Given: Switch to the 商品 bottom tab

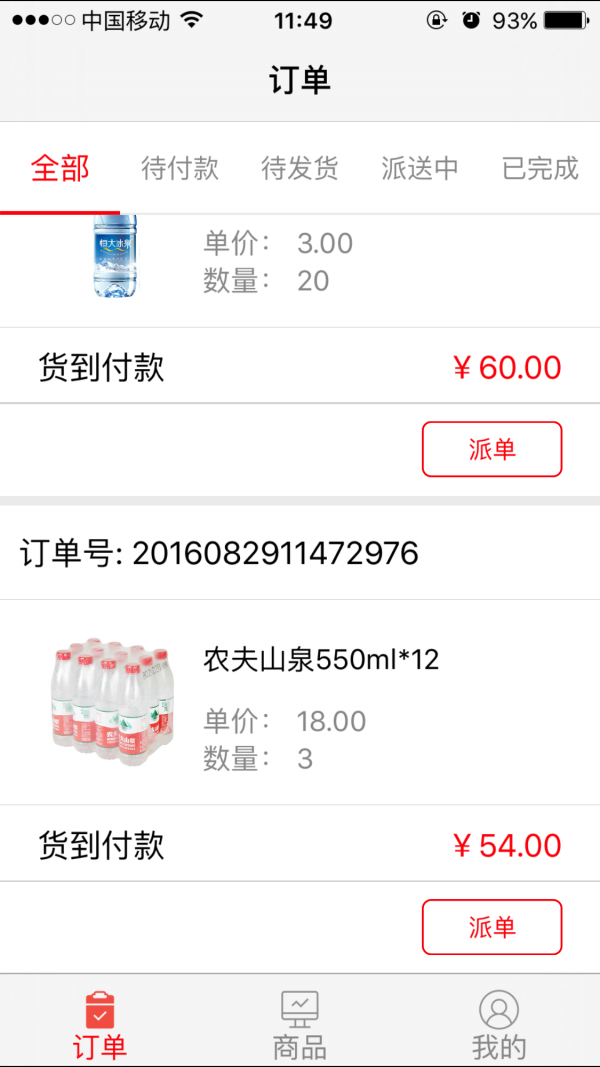Looking at the screenshot, I should tap(300, 1024).
